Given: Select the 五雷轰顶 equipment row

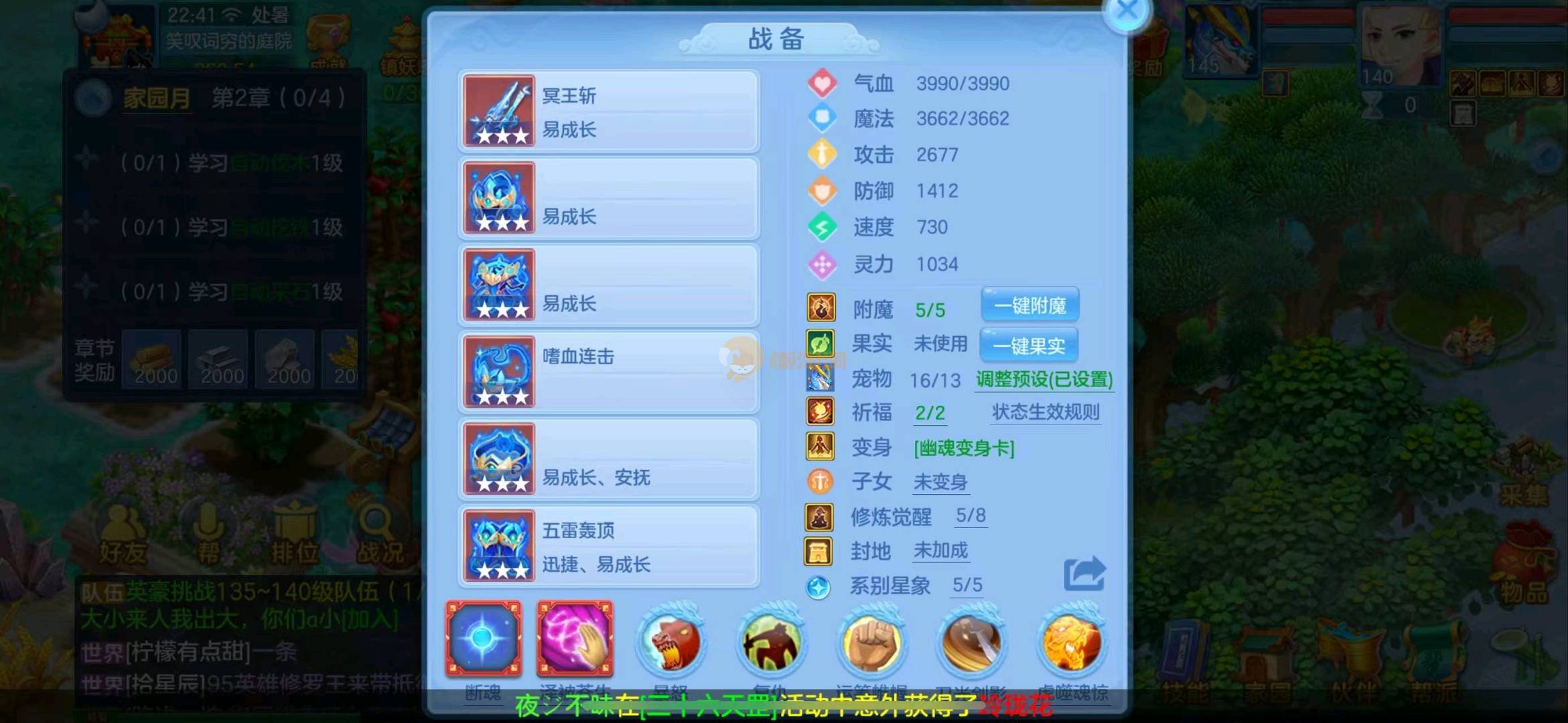Looking at the screenshot, I should pyautogui.click(x=608, y=546).
